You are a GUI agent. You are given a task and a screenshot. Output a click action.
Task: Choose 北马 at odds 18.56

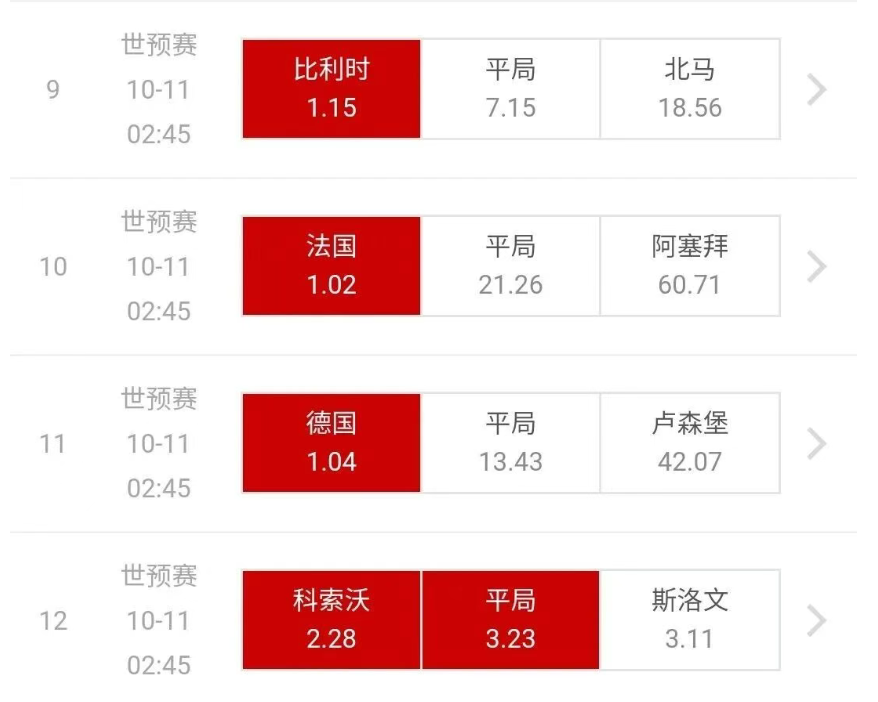pos(690,89)
